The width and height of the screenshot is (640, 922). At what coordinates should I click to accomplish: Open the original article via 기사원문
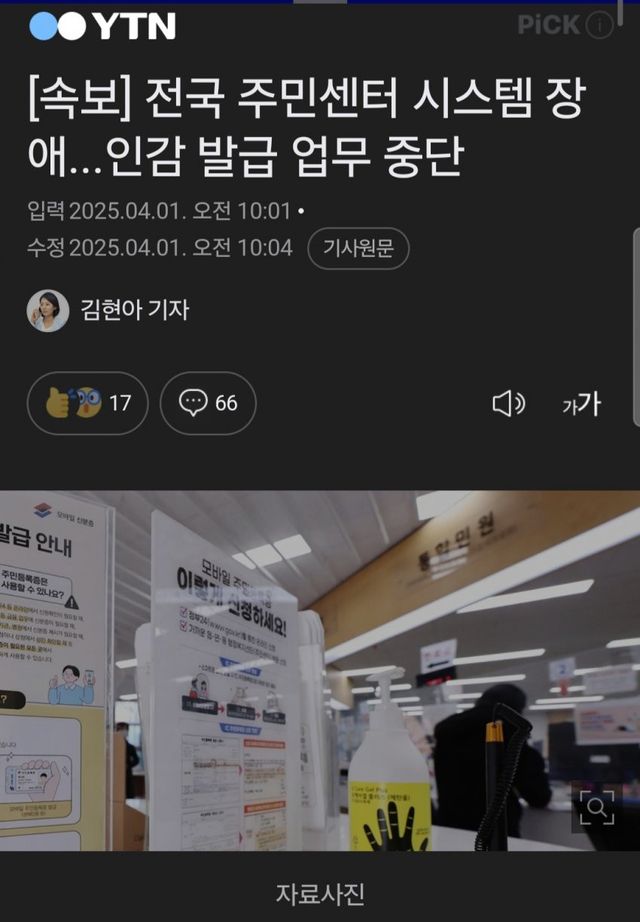click(358, 248)
